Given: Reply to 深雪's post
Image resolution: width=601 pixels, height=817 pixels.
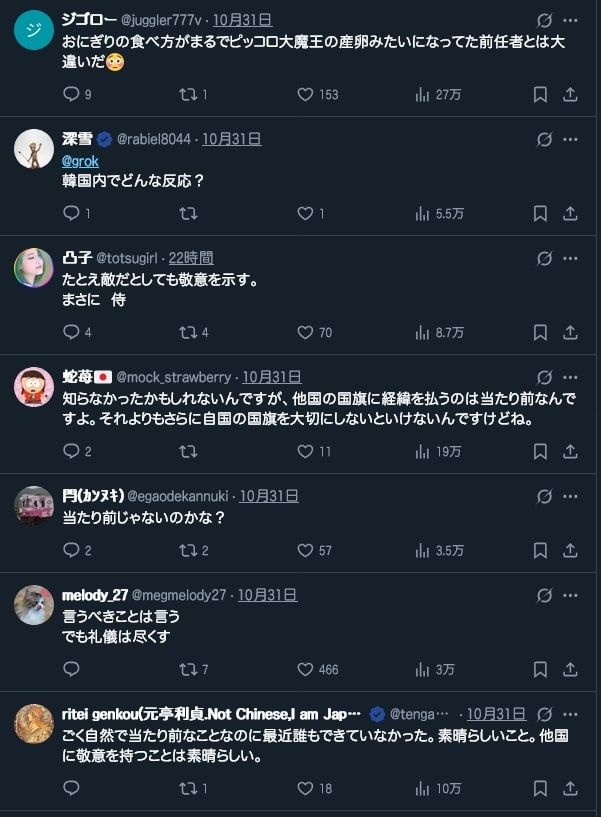Looking at the screenshot, I should [x=71, y=213].
